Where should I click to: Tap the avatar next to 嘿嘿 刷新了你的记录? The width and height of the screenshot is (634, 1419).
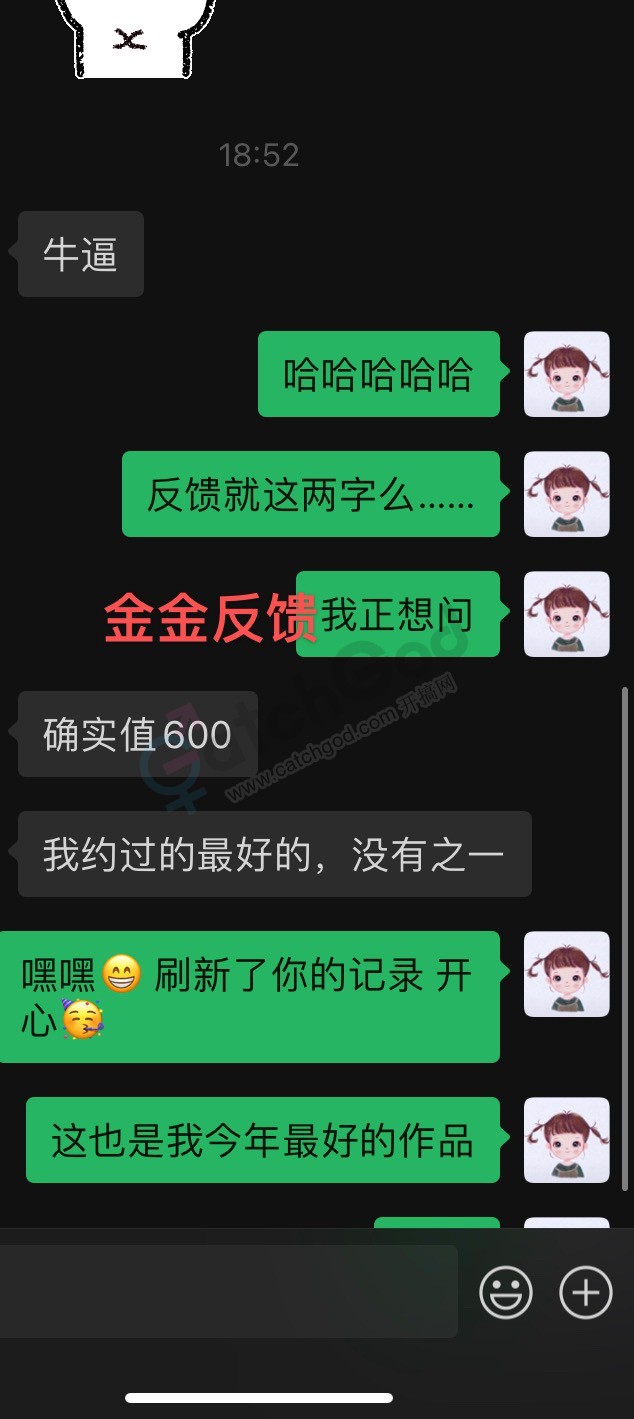567,974
